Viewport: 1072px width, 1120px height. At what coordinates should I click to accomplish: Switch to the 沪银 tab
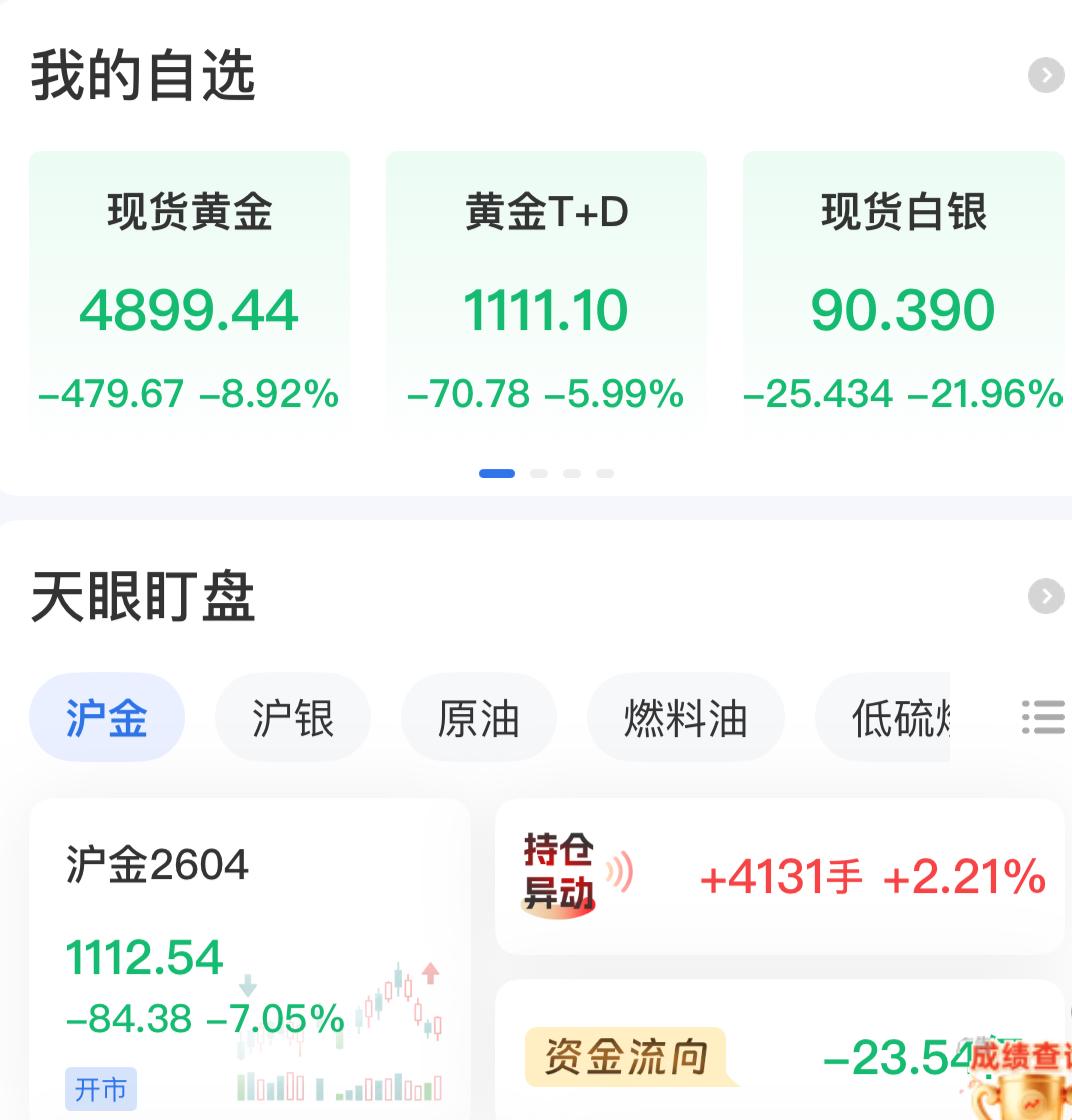tap(292, 717)
